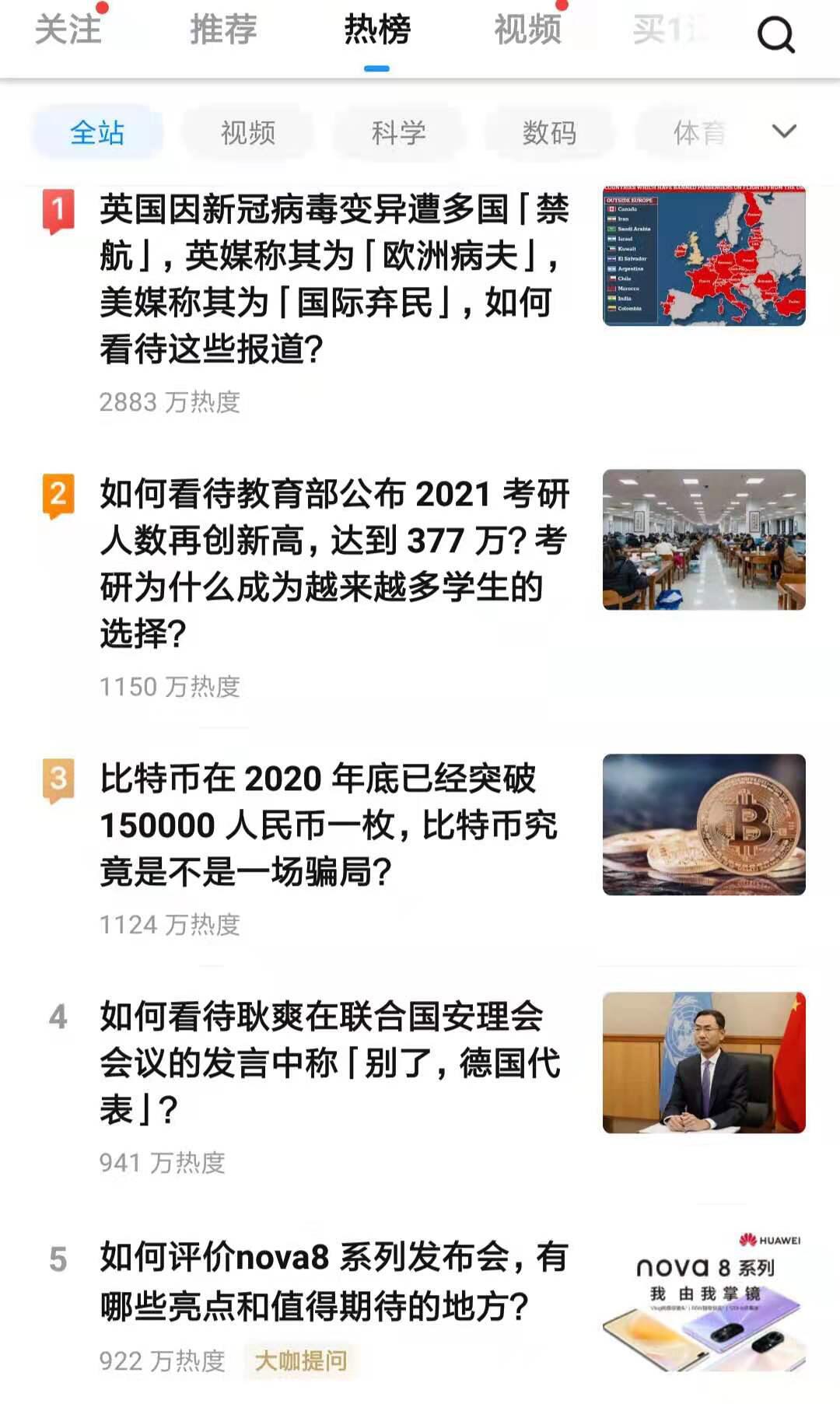Select the 科学 category filter
840x1404 pixels.
[398, 131]
